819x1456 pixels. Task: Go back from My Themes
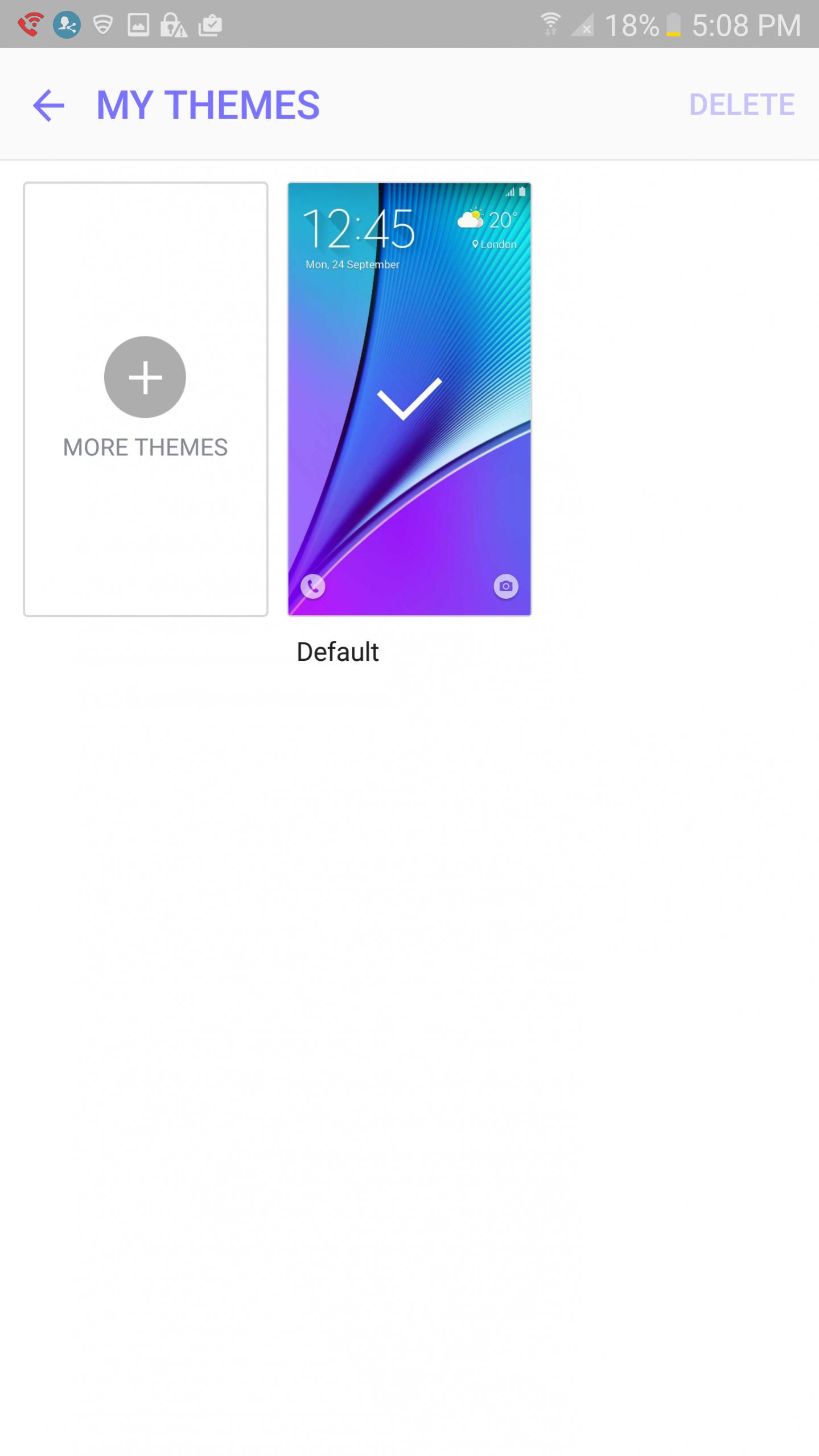coord(48,105)
